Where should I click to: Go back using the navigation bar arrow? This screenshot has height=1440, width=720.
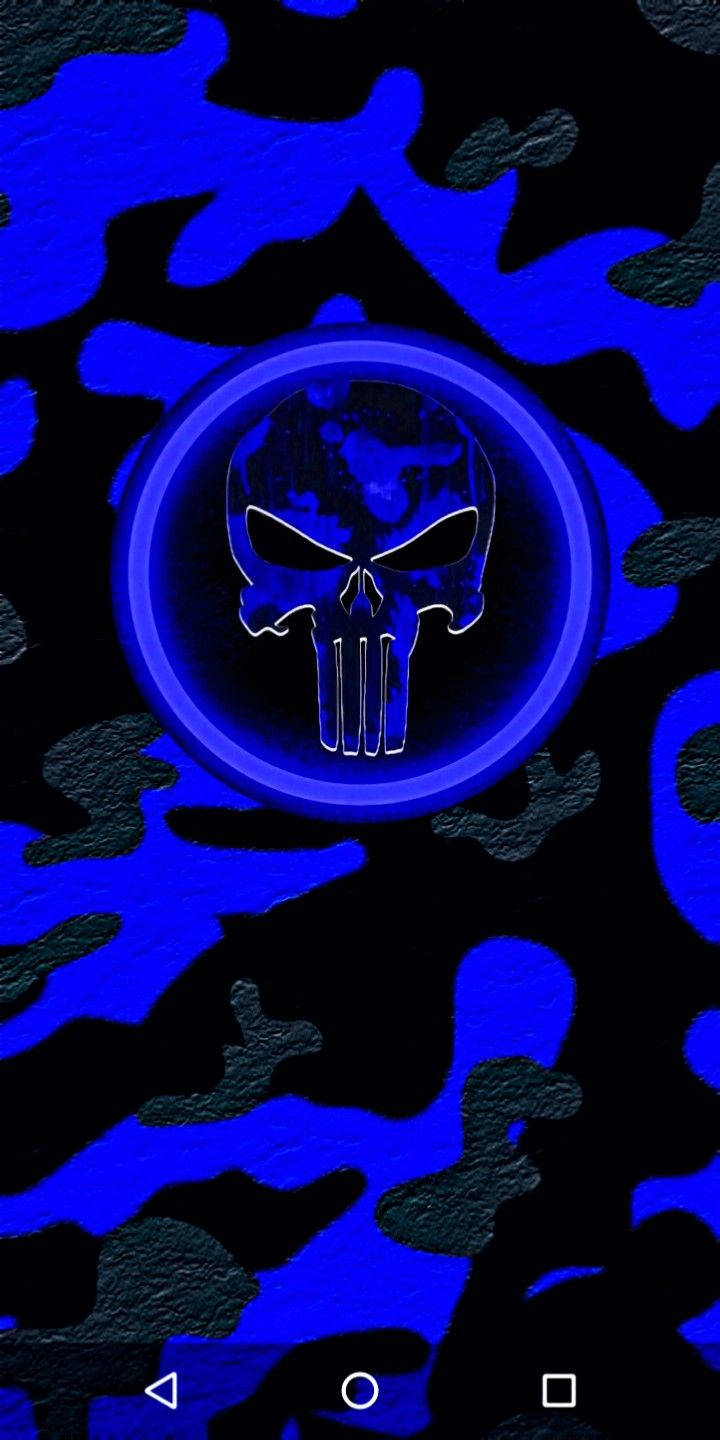(162, 1390)
